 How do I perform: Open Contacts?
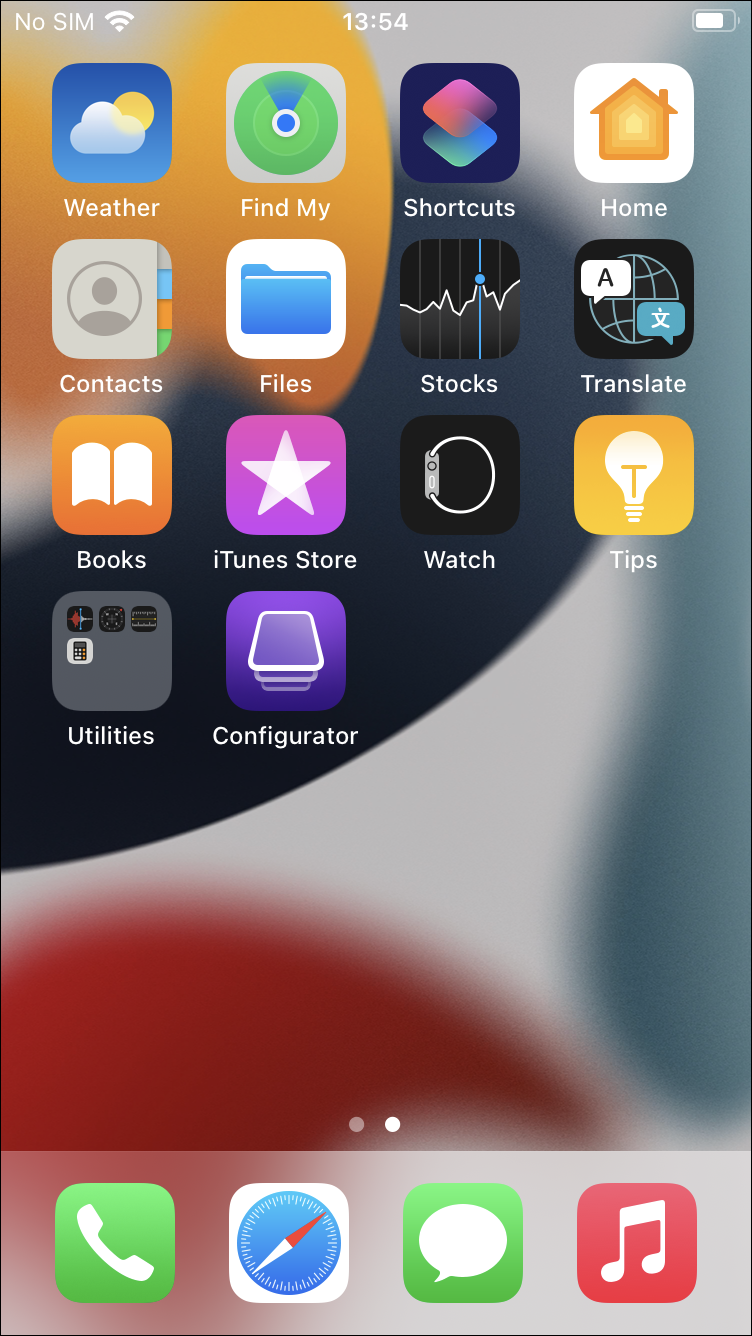pyautogui.click(x=112, y=299)
